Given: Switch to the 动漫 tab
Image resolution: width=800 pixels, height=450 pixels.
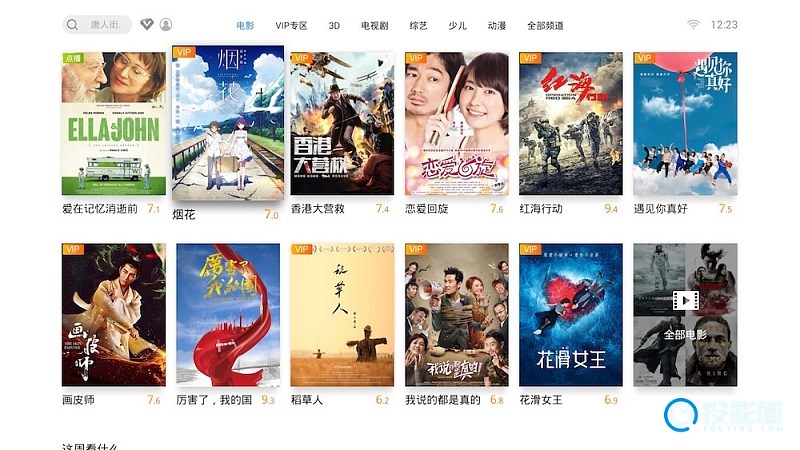Looking at the screenshot, I should click(497, 25).
